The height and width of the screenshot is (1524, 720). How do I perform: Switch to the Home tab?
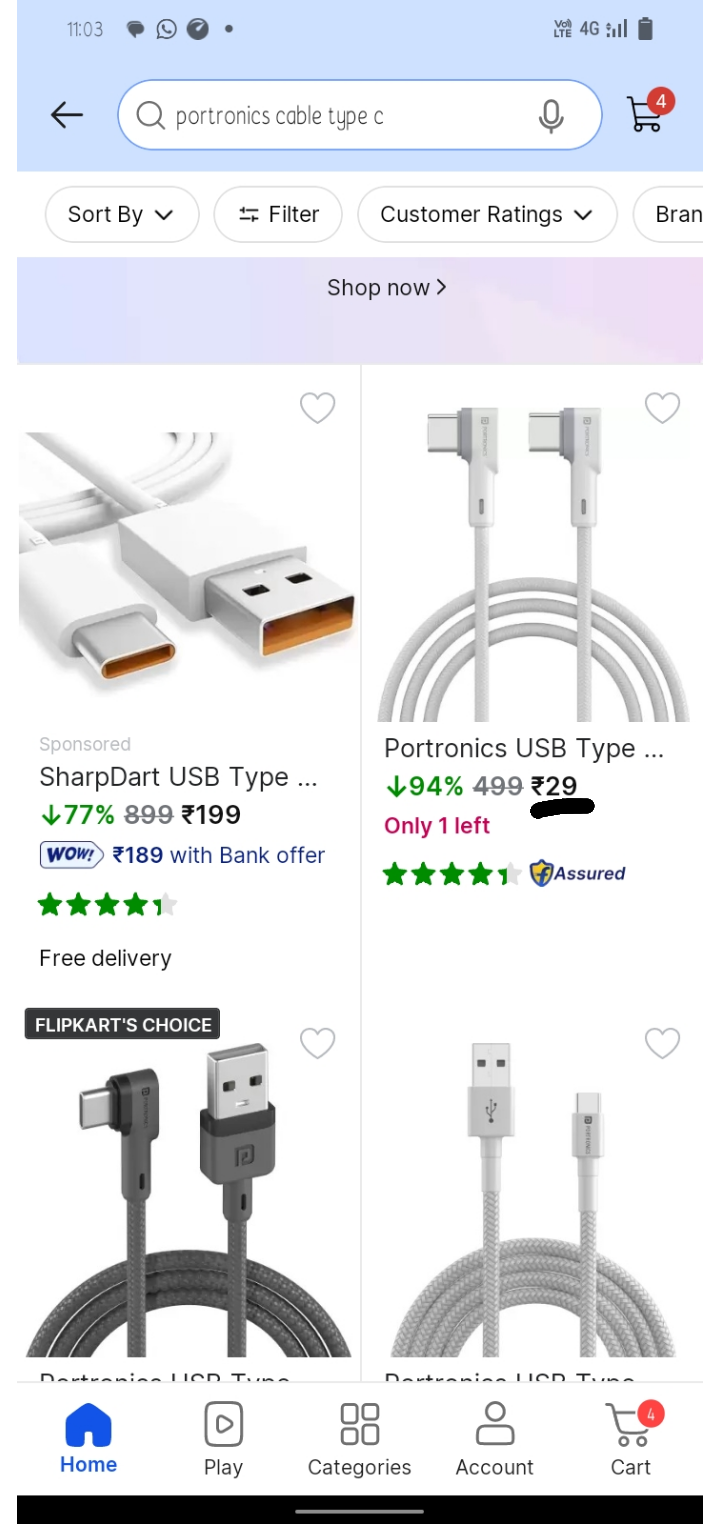coord(88,1440)
